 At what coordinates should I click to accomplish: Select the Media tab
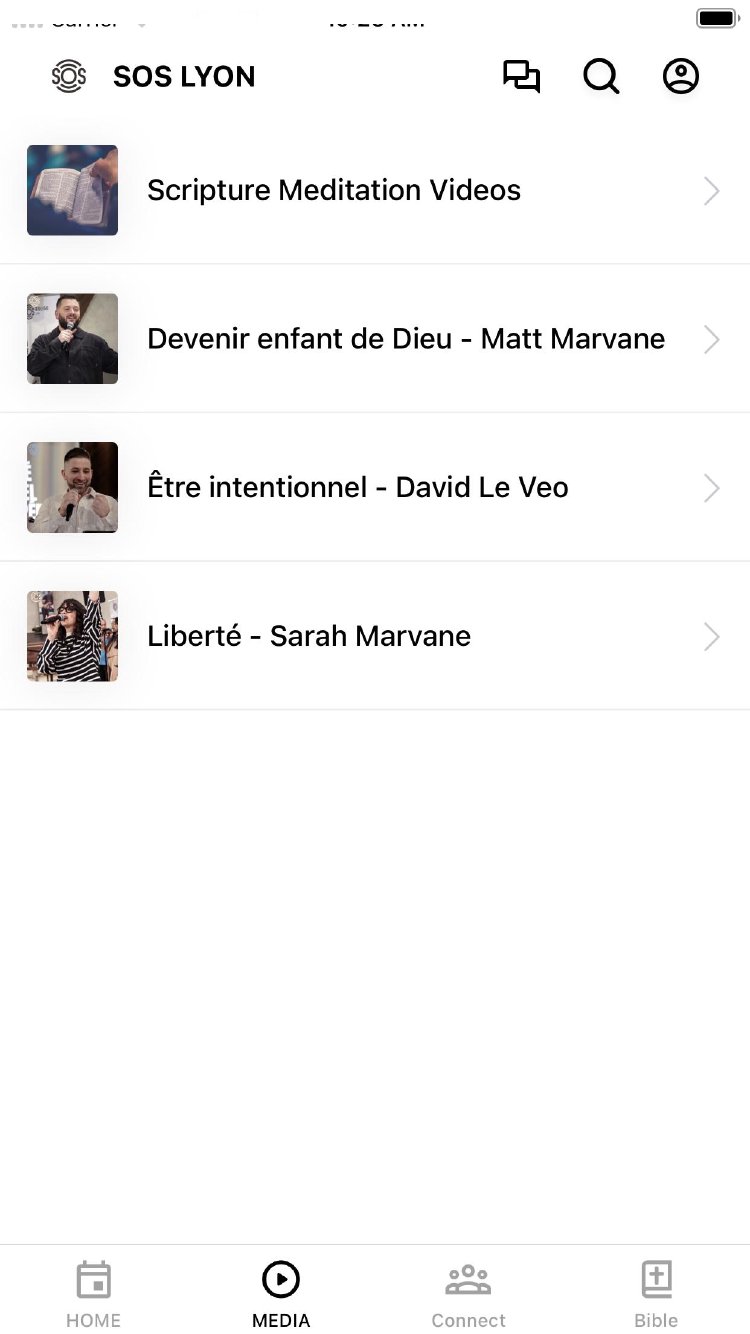click(x=281, y=1294)
